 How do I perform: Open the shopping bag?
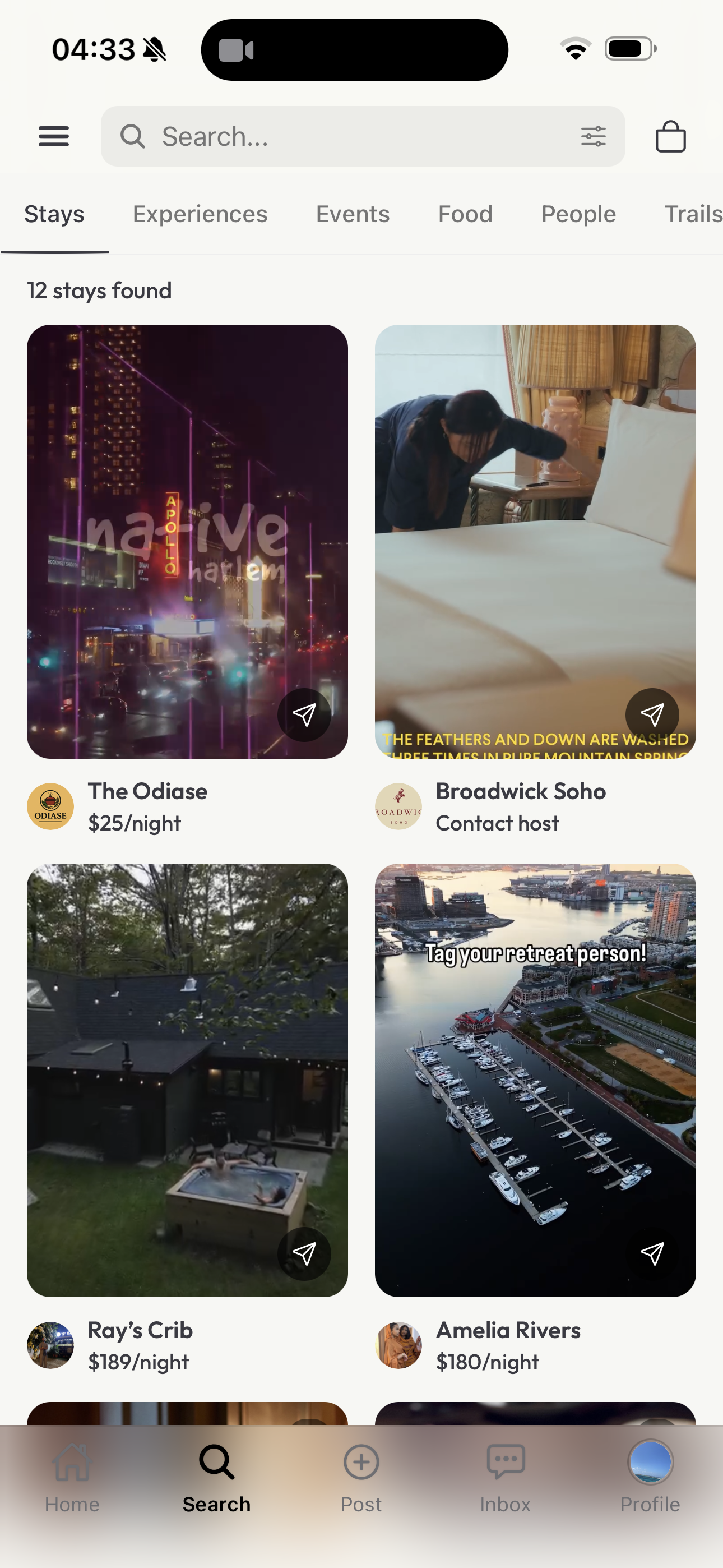pyautogui.click(x=670, y=136)
